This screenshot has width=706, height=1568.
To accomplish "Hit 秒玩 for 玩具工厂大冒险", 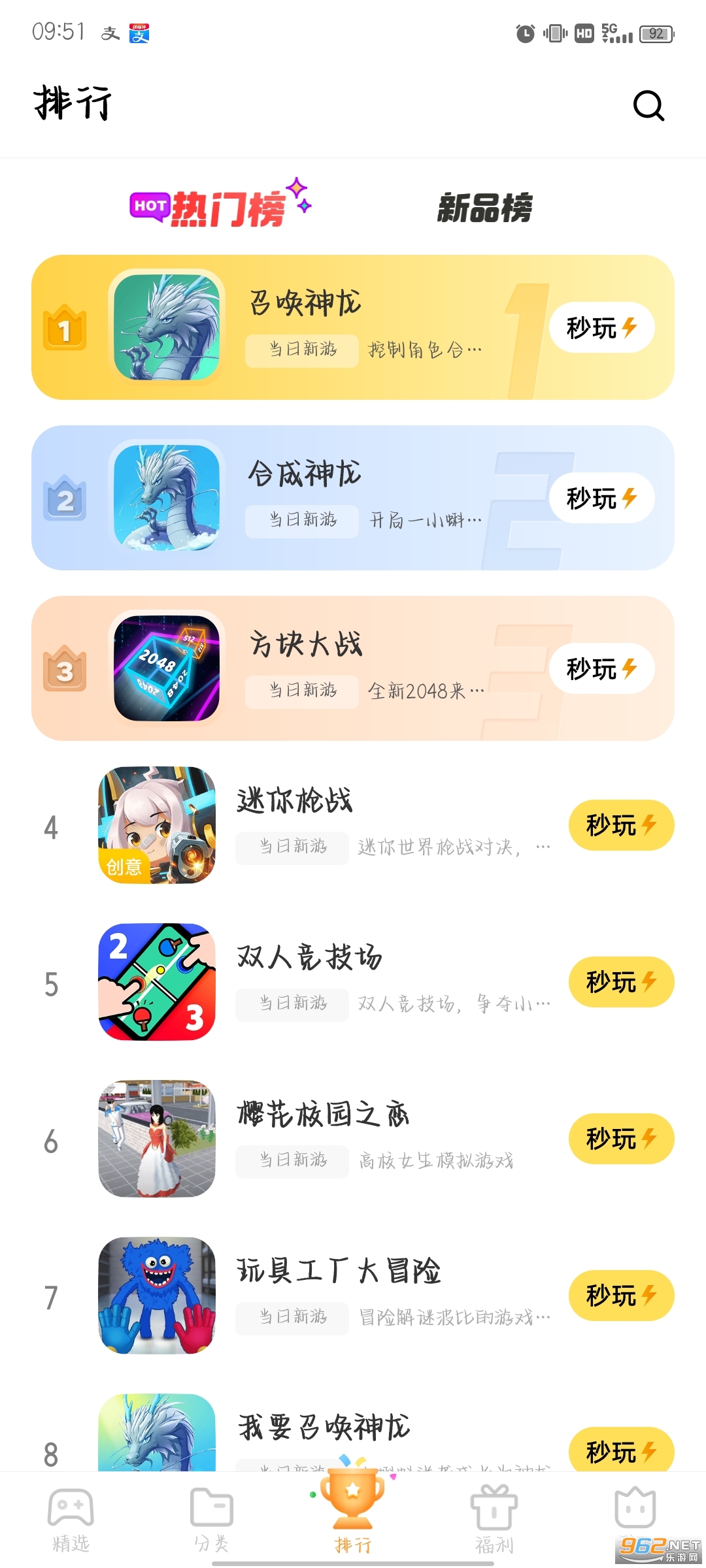I will [x=620, y=1296].
